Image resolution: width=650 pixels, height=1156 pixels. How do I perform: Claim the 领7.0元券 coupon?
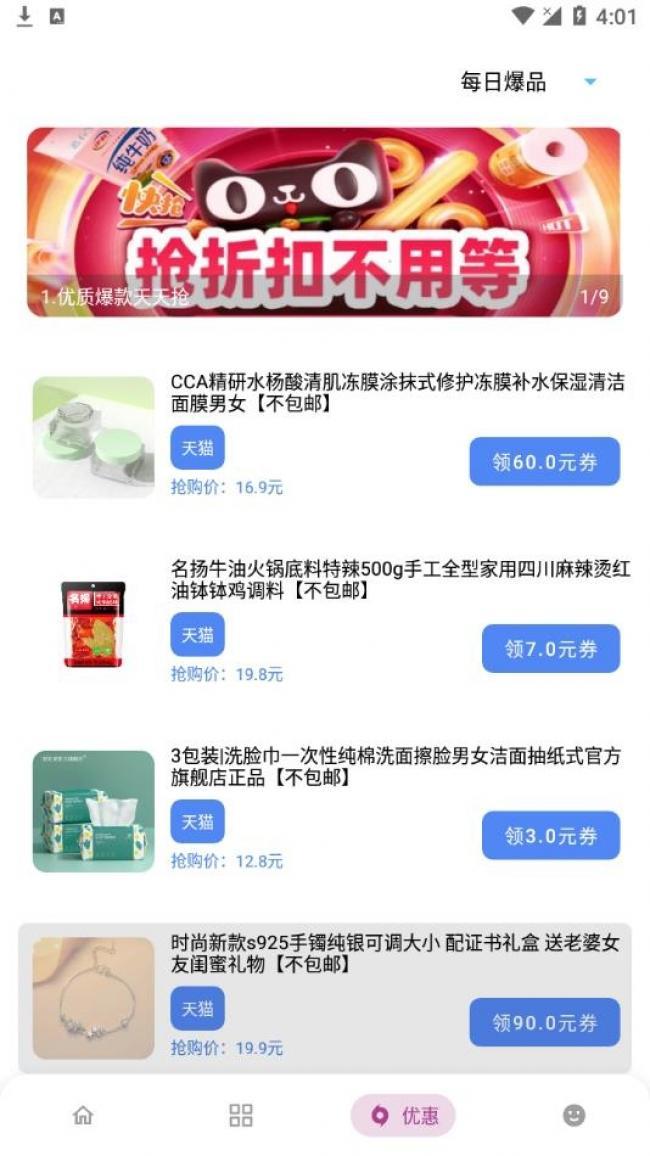[x=551, y=649]
